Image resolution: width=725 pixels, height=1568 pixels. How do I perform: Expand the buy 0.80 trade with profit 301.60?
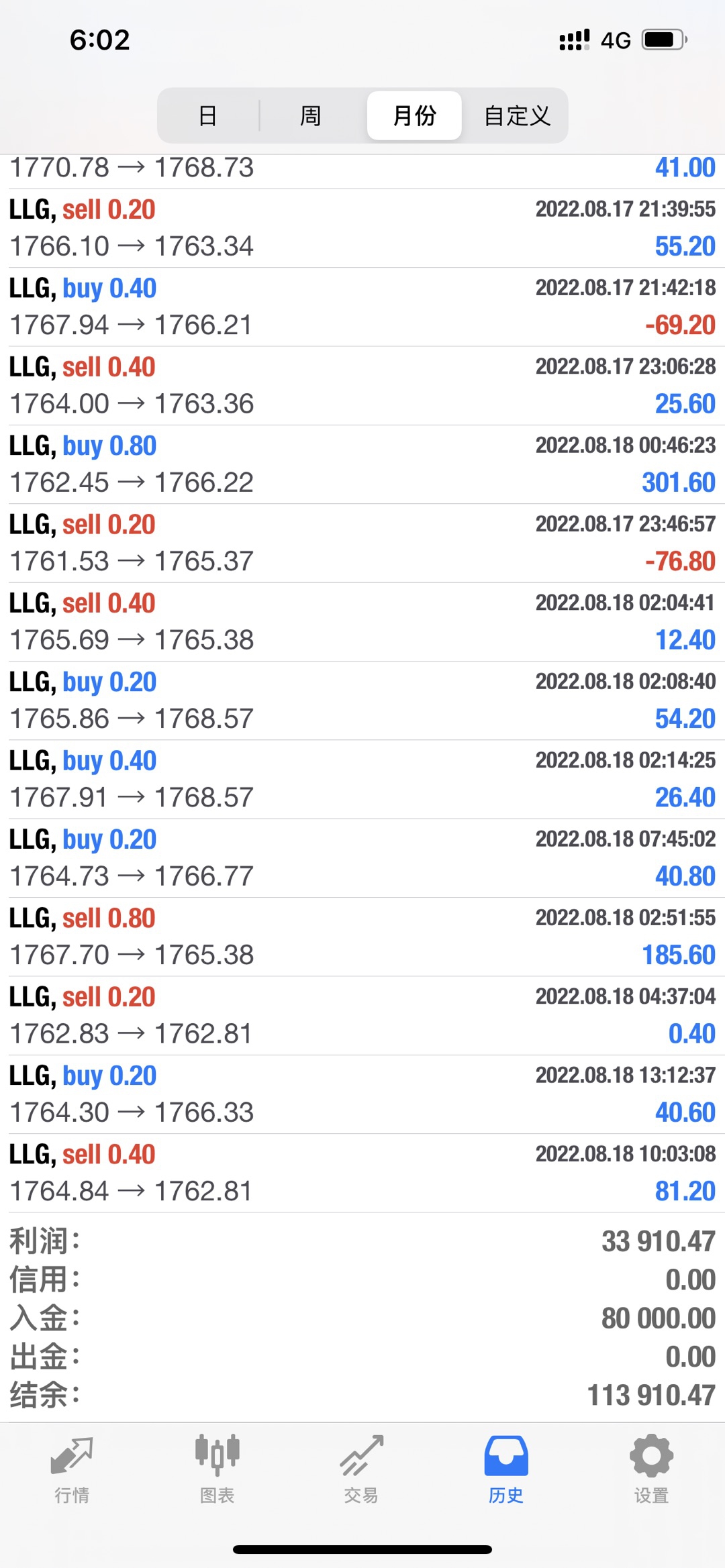(362, 464)
